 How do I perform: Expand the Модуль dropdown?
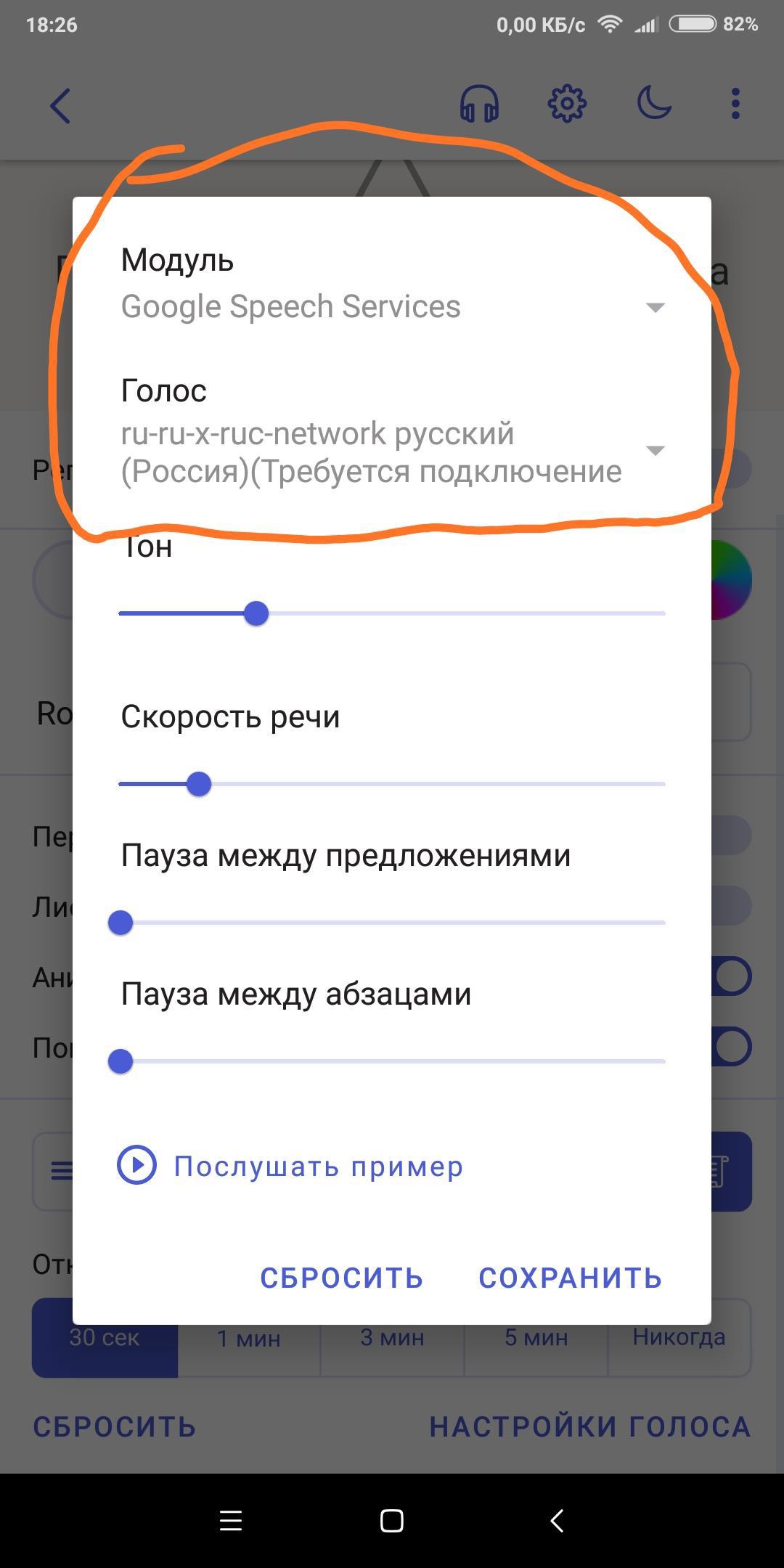[392, 306]
